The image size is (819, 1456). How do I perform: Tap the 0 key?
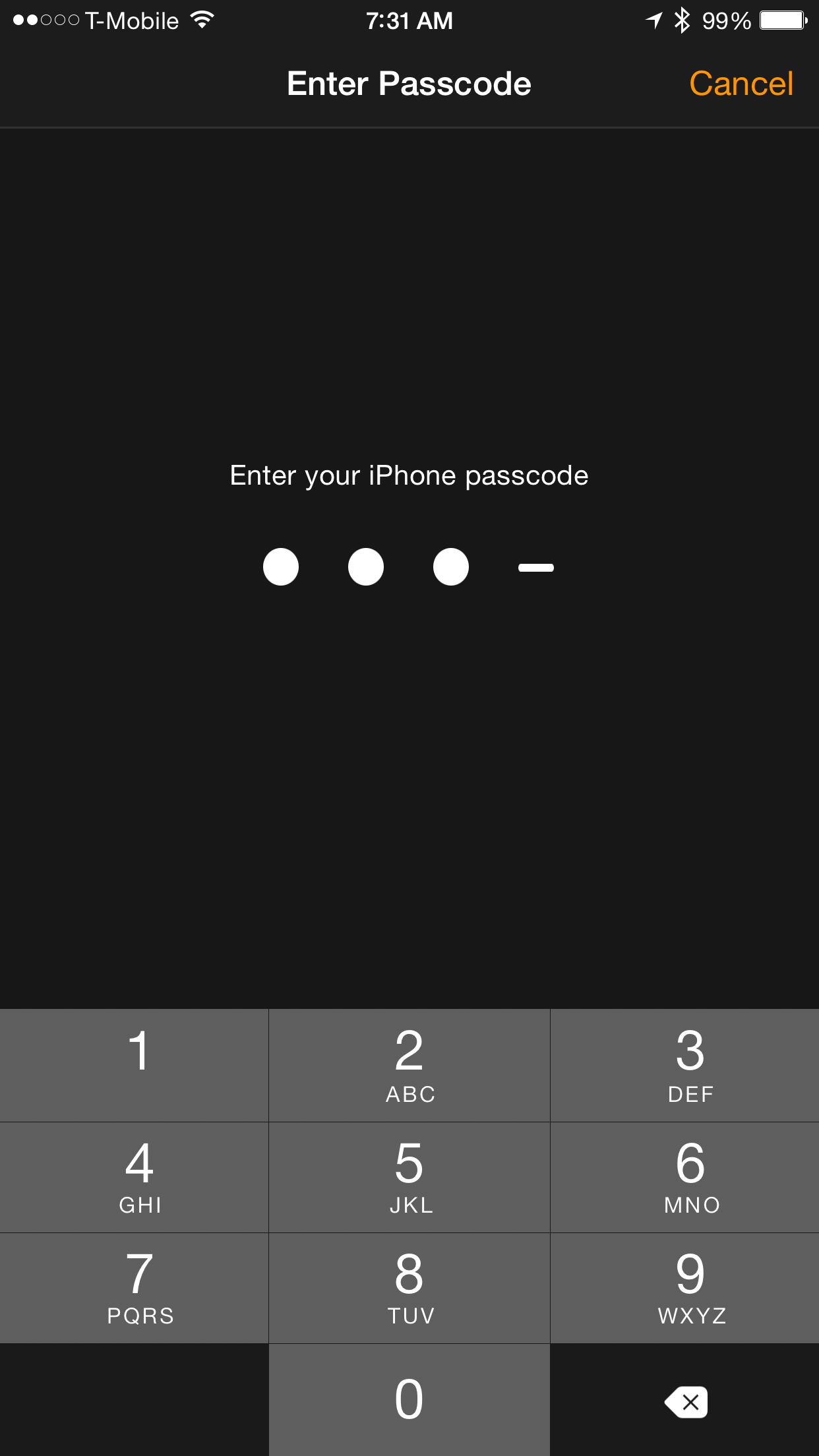pos(409,1399)
